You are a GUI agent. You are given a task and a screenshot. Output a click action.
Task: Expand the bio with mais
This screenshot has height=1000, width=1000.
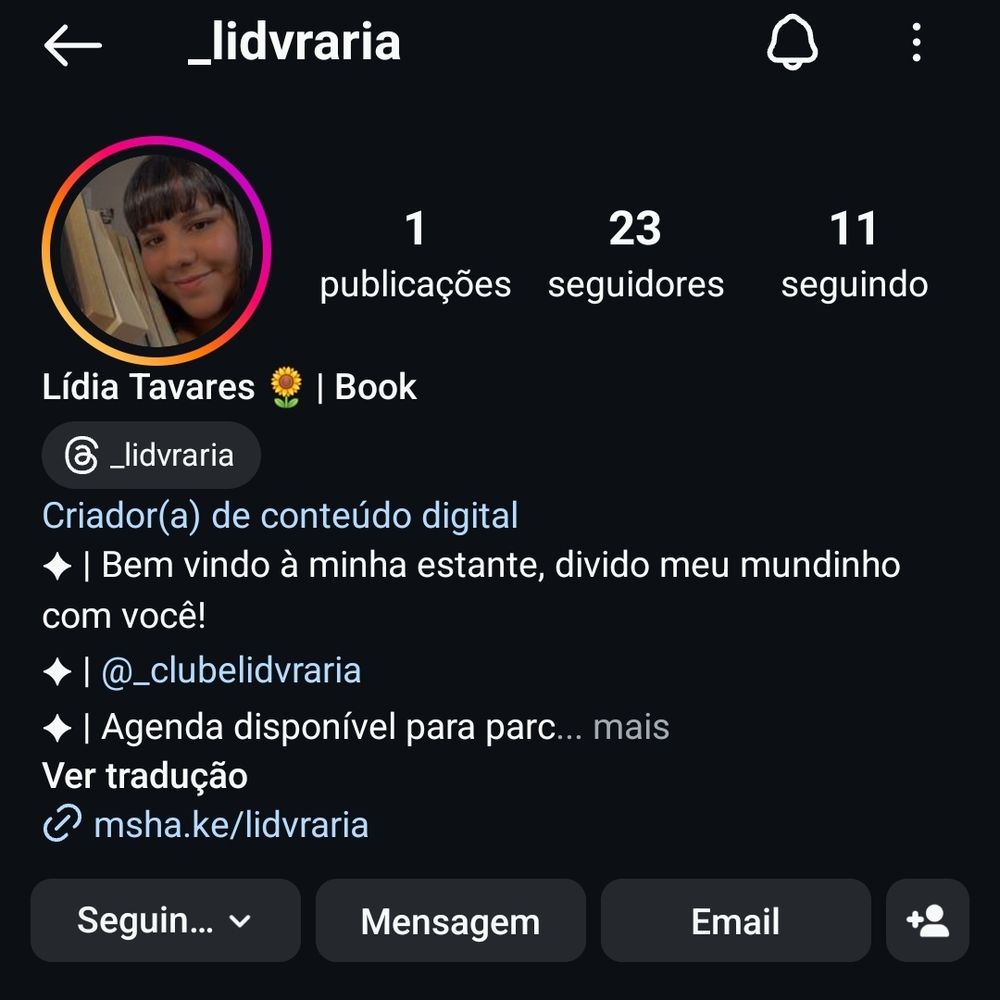(631, 727)
